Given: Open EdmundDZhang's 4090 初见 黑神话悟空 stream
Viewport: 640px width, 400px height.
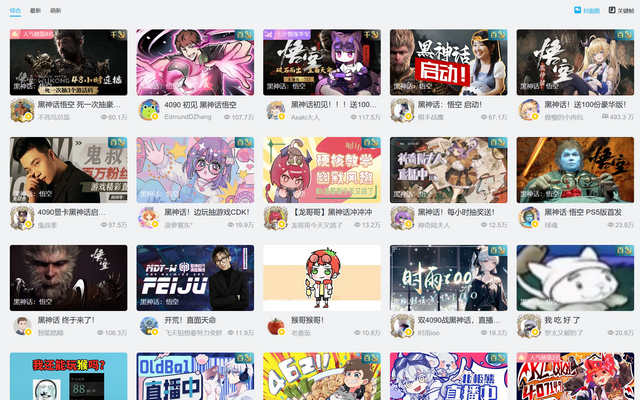Looking at the screenshot, I should (195, 62).
